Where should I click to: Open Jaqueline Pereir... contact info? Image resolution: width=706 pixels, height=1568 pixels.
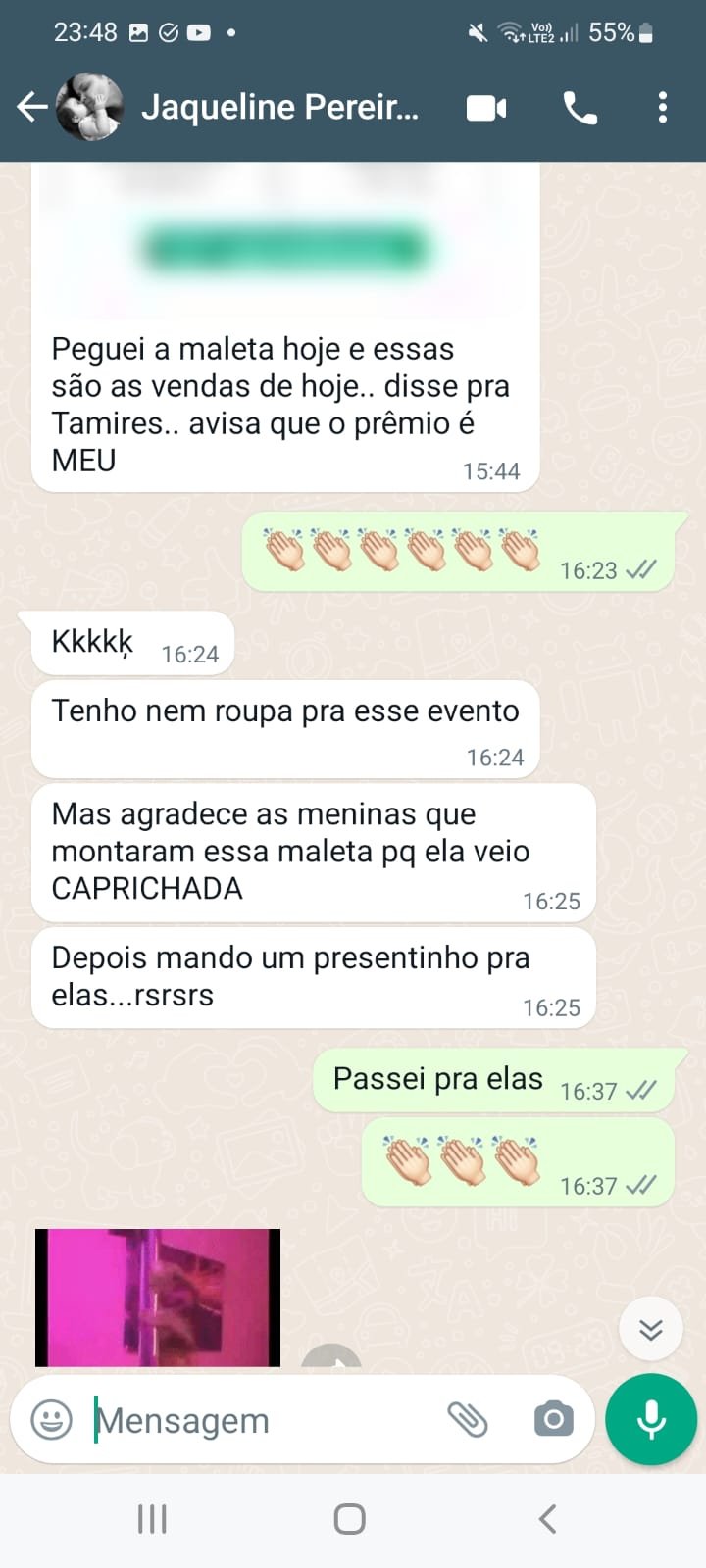click(x=279, y=107)
